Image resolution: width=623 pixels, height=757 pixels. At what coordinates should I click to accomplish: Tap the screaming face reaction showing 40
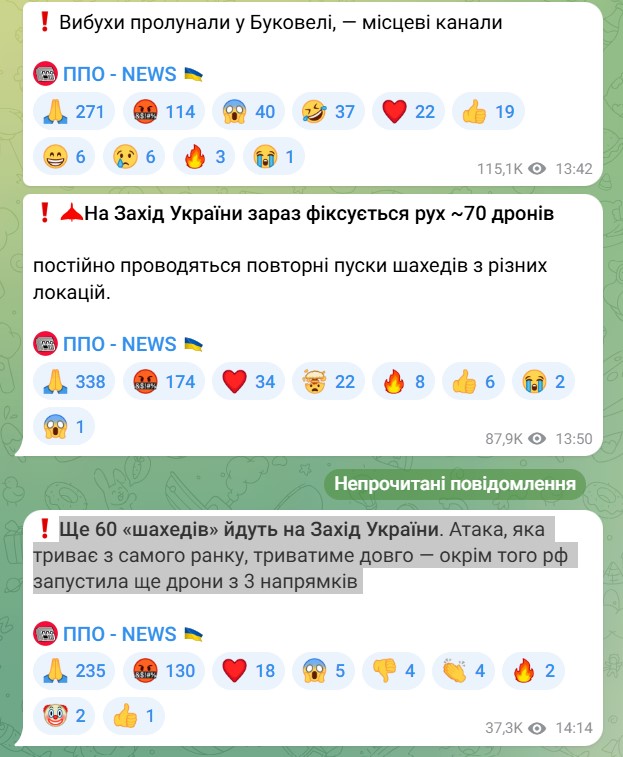[249, 111]
